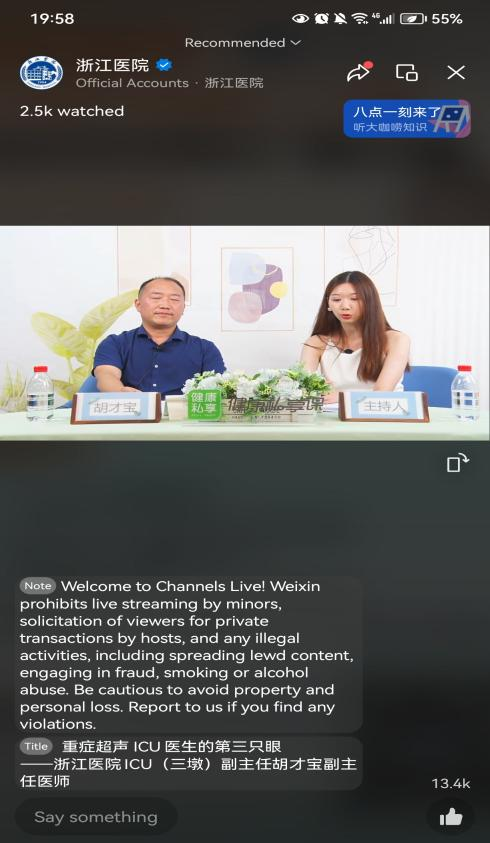Open 浙江医院 account profile avatar
This screenshot has width=490, height=843.
[41, 73]
